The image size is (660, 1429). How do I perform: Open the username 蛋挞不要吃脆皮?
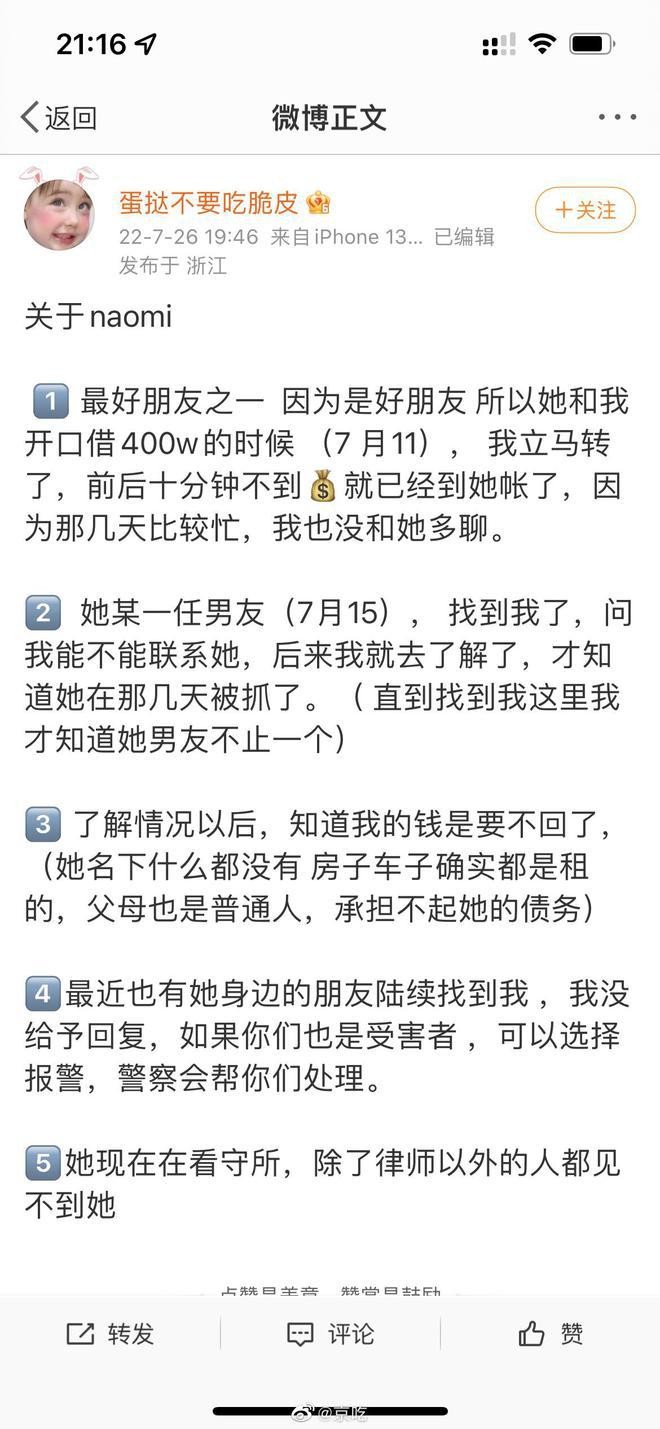[x=209, y=203]
